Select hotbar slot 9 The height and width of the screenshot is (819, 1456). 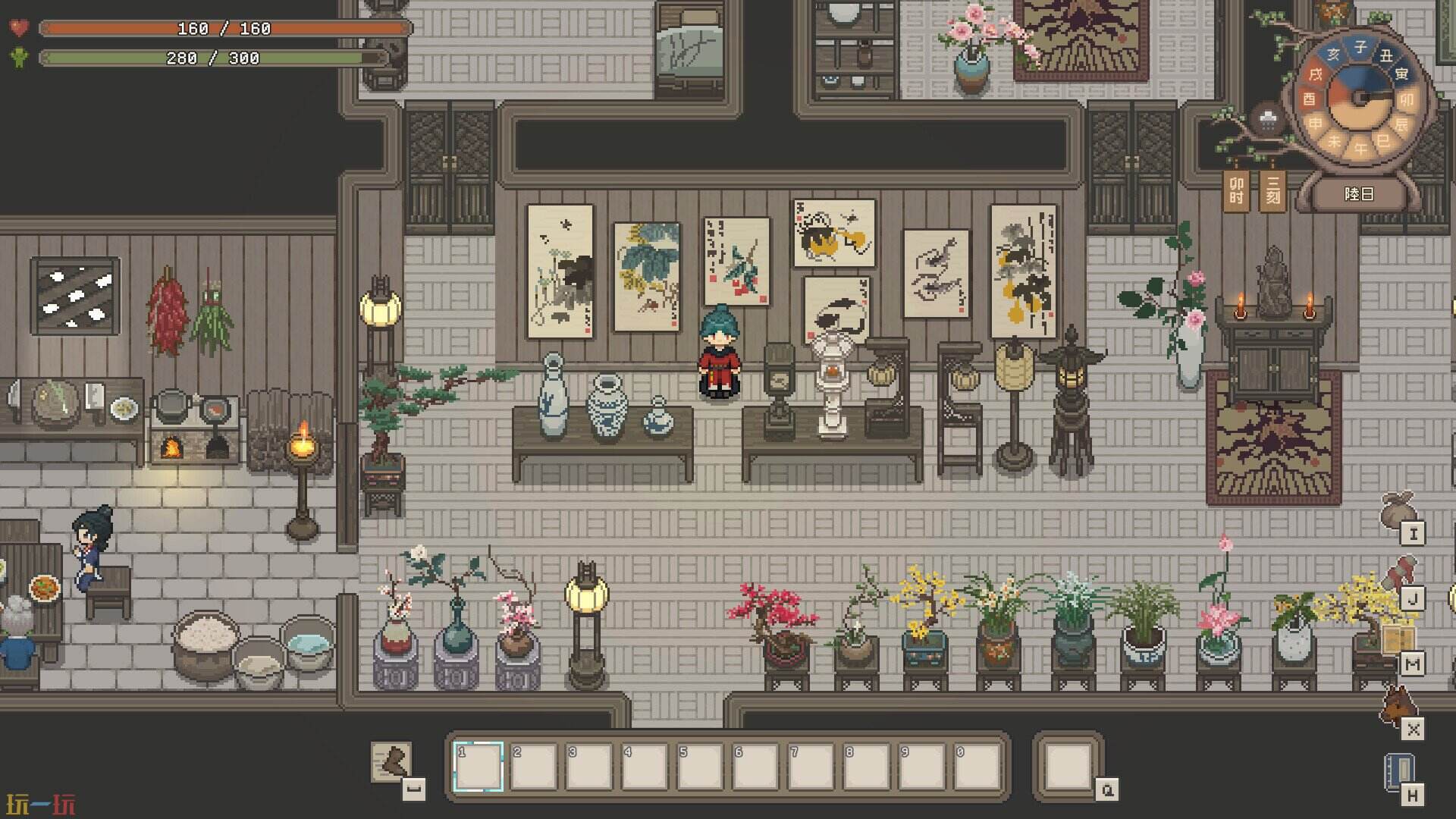[x=921, y=767]
